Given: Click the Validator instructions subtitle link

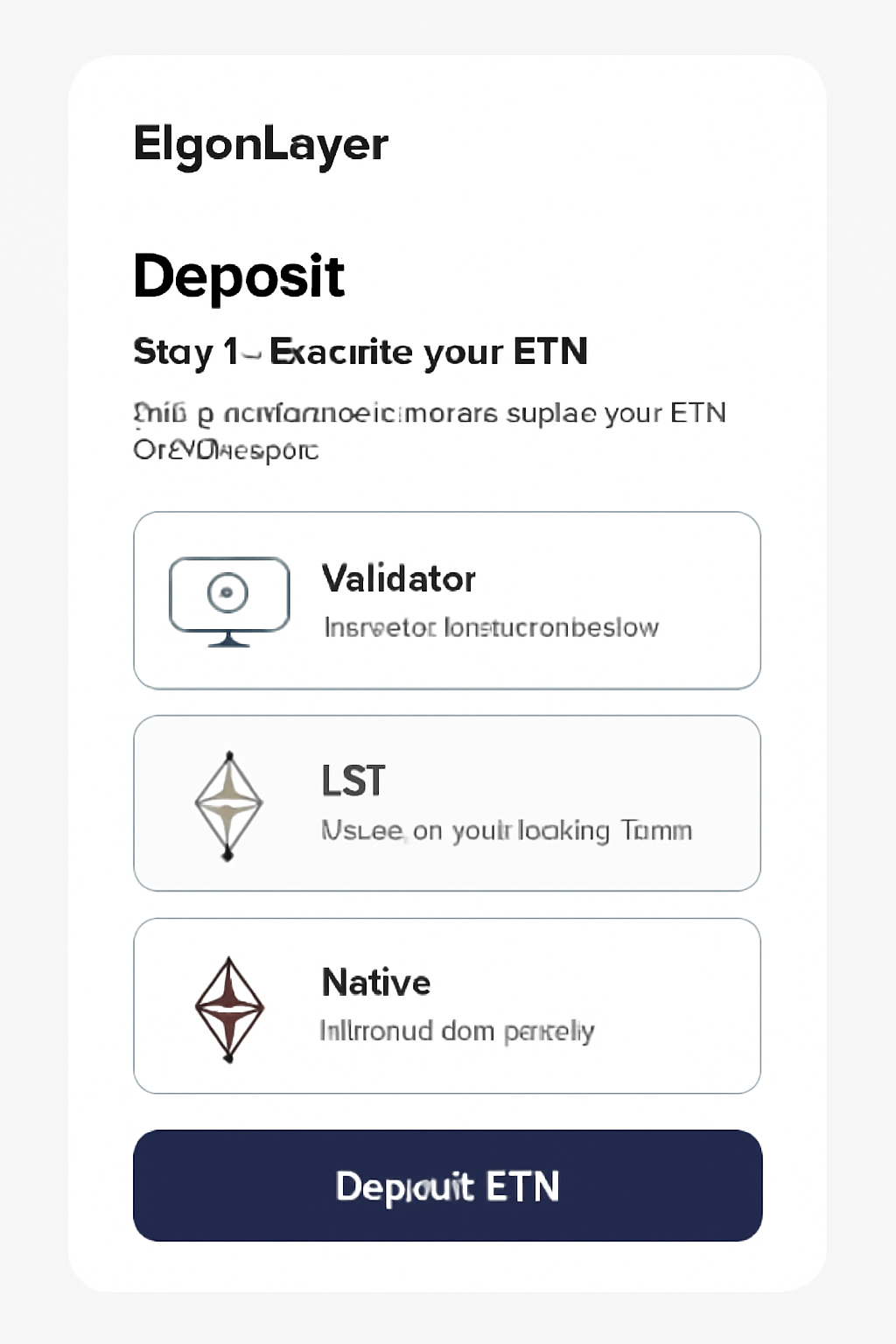Looking at the screenshot, I should tap(491, 626).
